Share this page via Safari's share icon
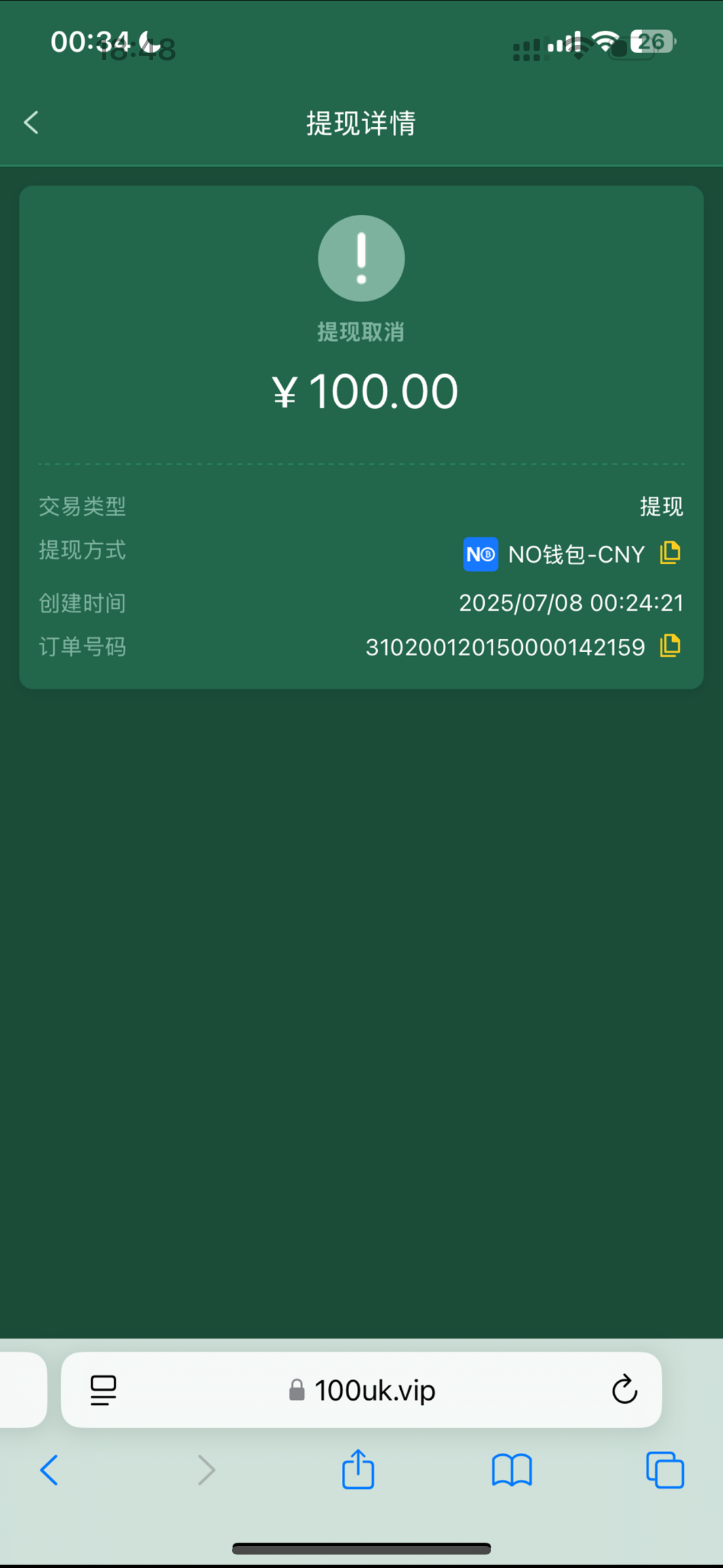 [358, 1469]
